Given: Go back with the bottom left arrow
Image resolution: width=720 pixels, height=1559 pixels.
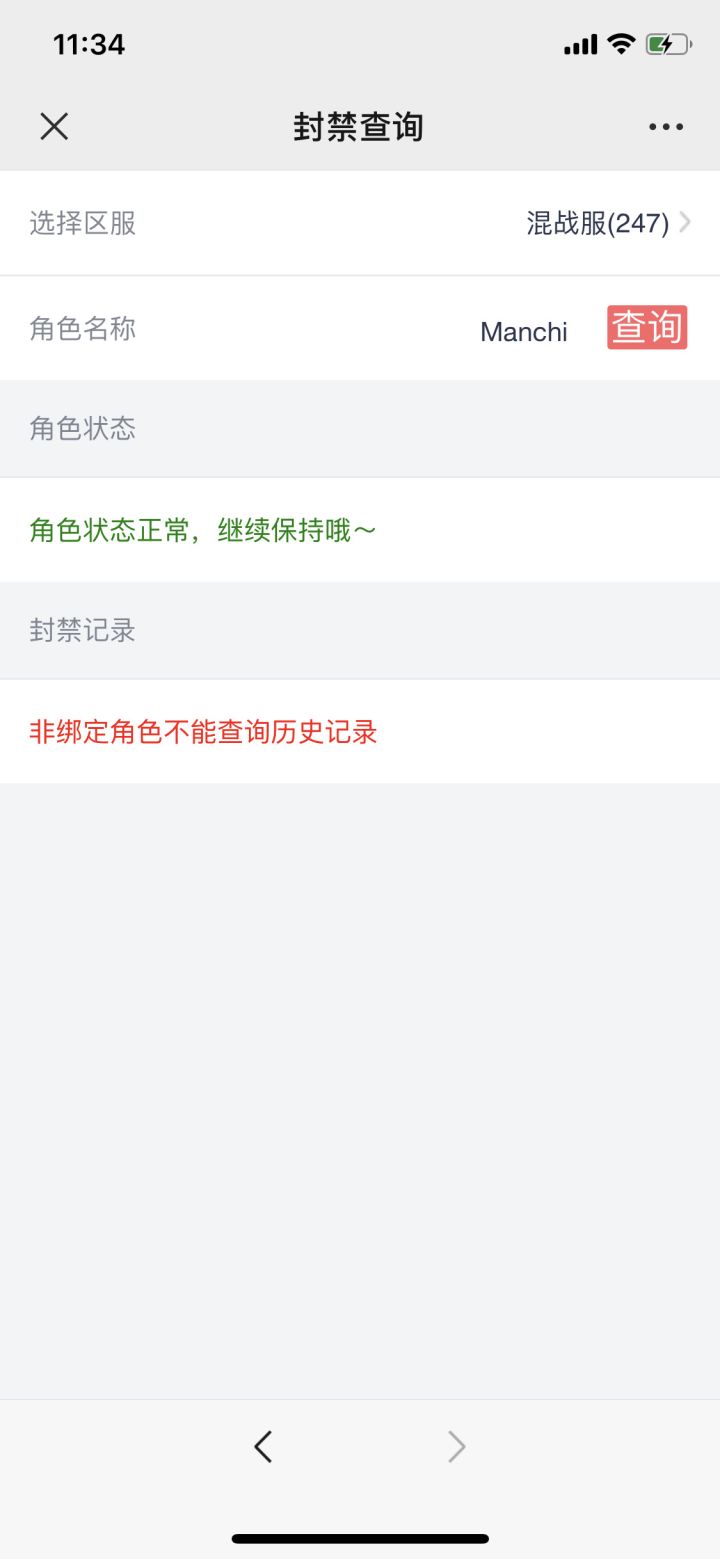Looking at the screenshot, I should click(x=263, y=1446).
